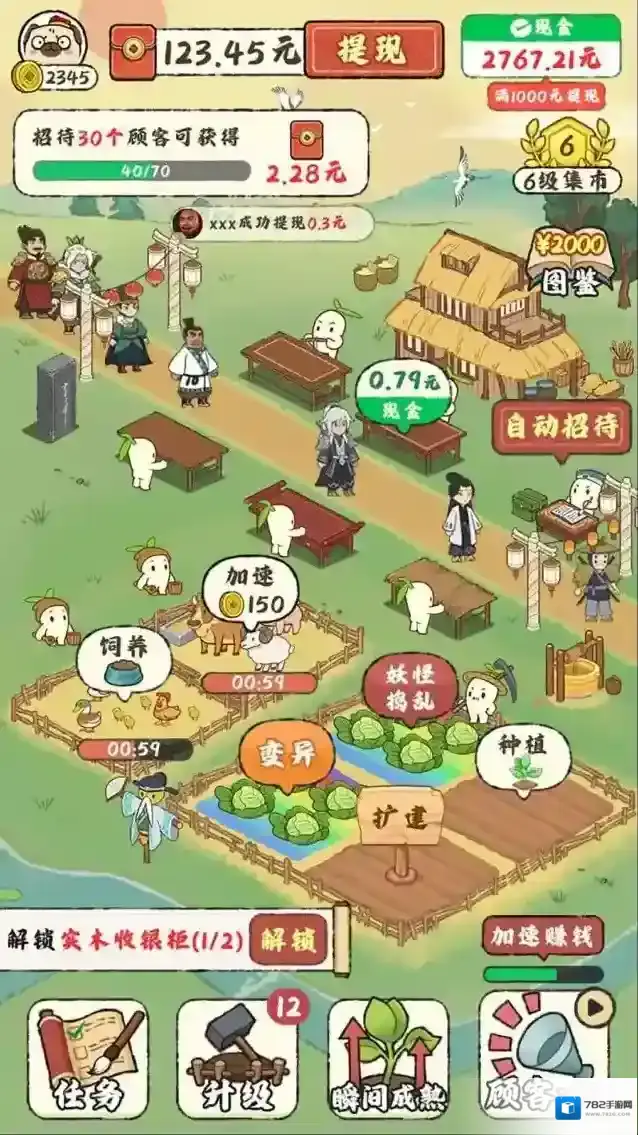
Task: Tap the 妖怪捣乱 monster bubble
Action: [x=404, y=688]
